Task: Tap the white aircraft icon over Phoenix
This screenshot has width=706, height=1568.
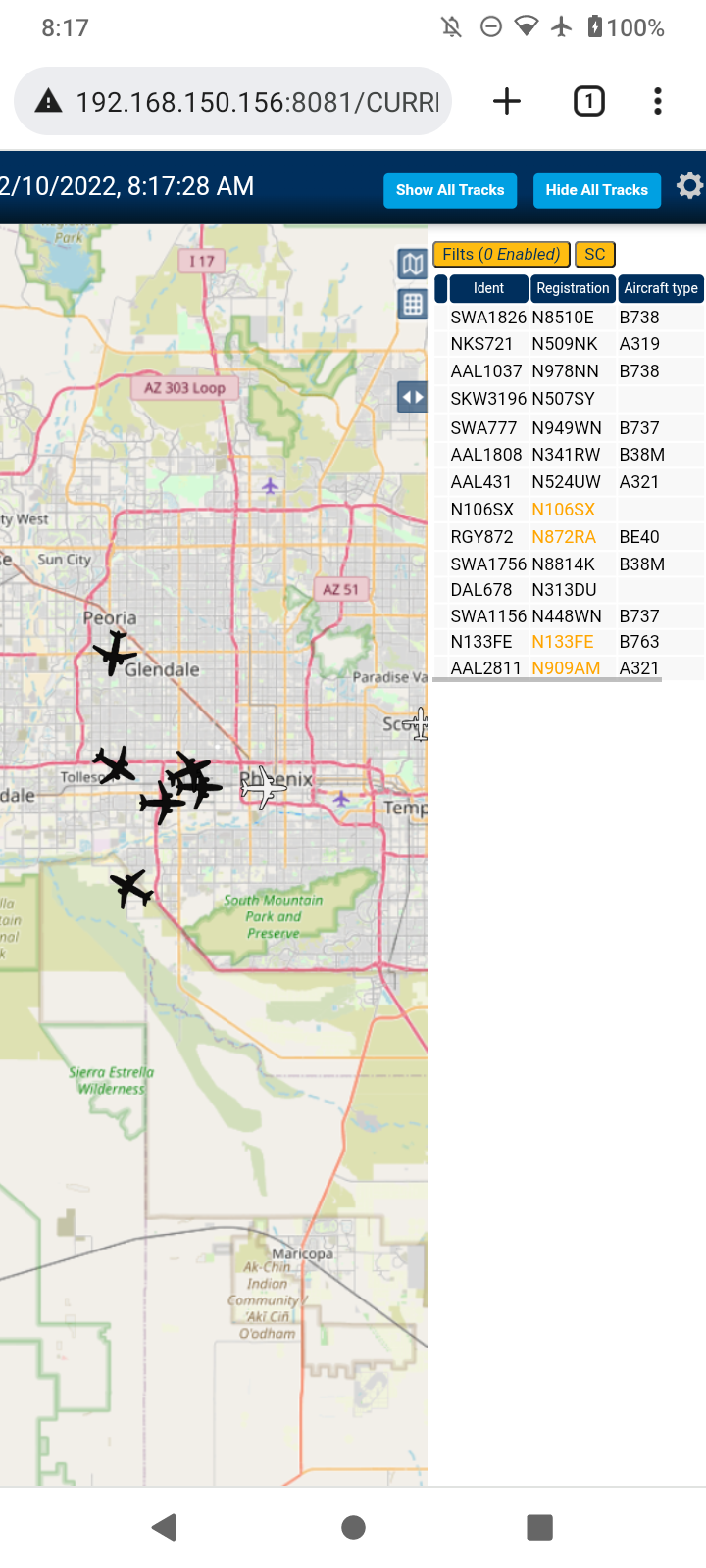Action: [x=263, y=787]
